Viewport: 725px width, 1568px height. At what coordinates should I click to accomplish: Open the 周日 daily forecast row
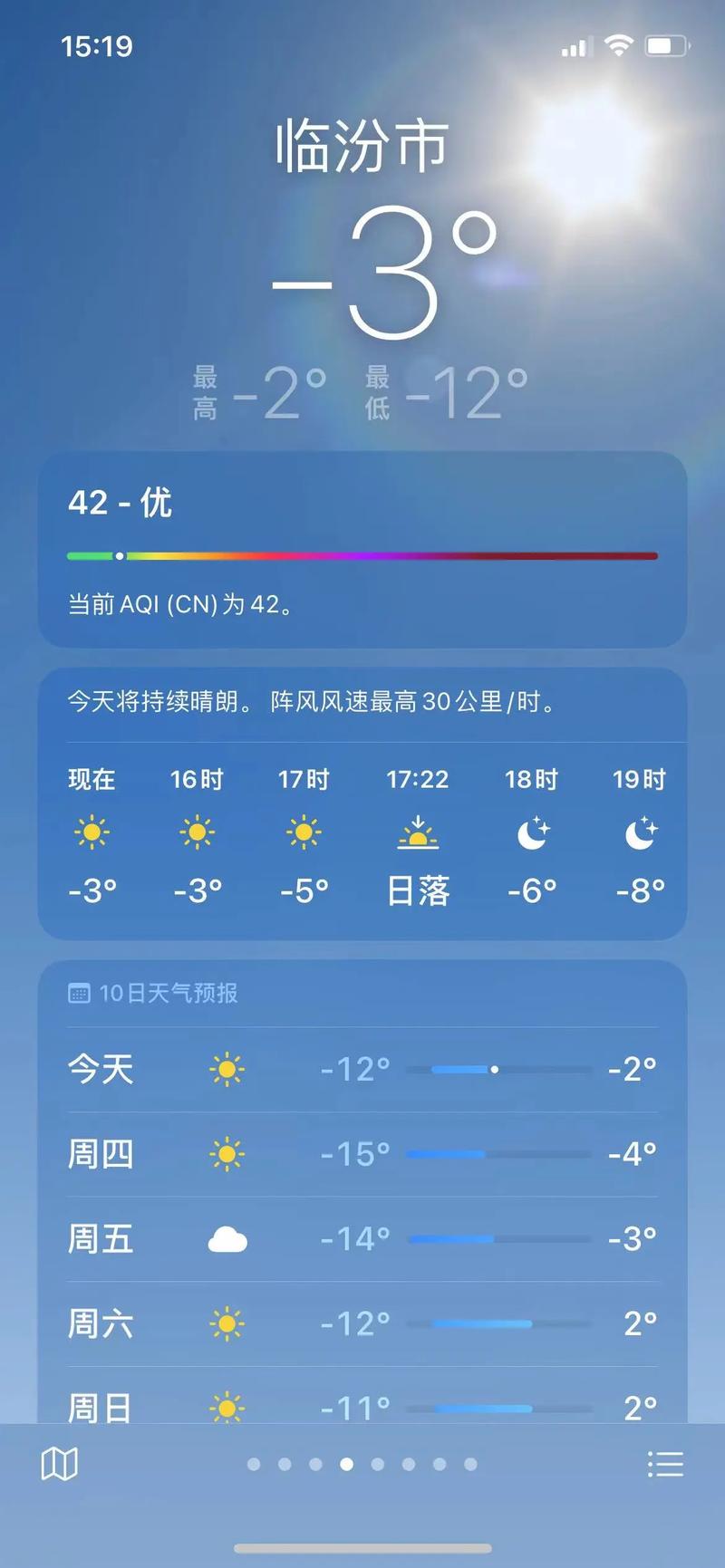click(362, 1407)
